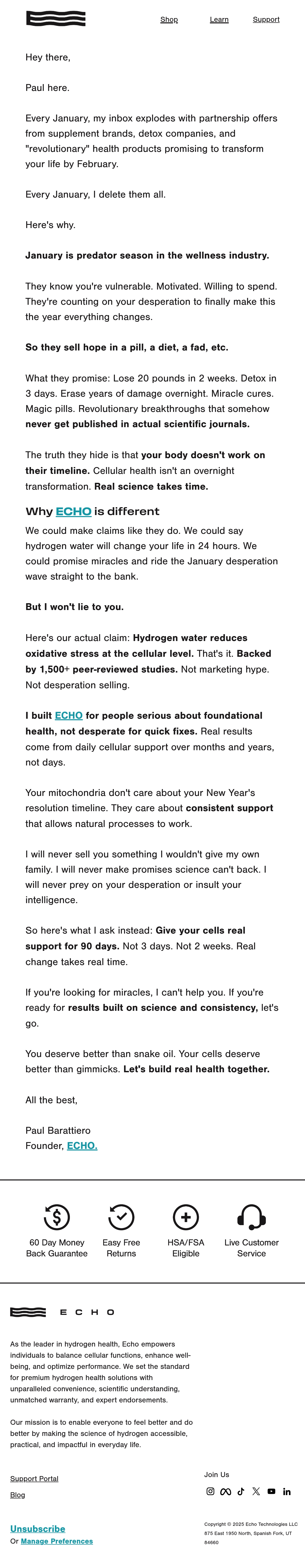Open Echo's YouTube channel

271,1491
